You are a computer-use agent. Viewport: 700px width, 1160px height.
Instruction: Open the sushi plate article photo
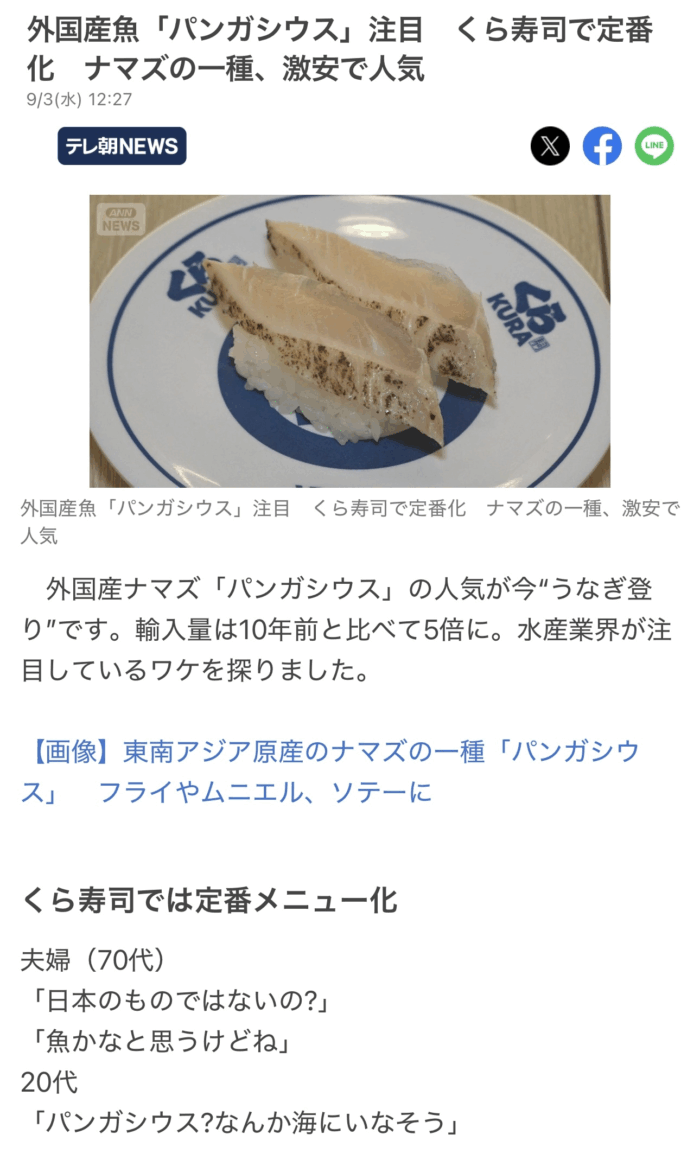(x=350, y=341)
